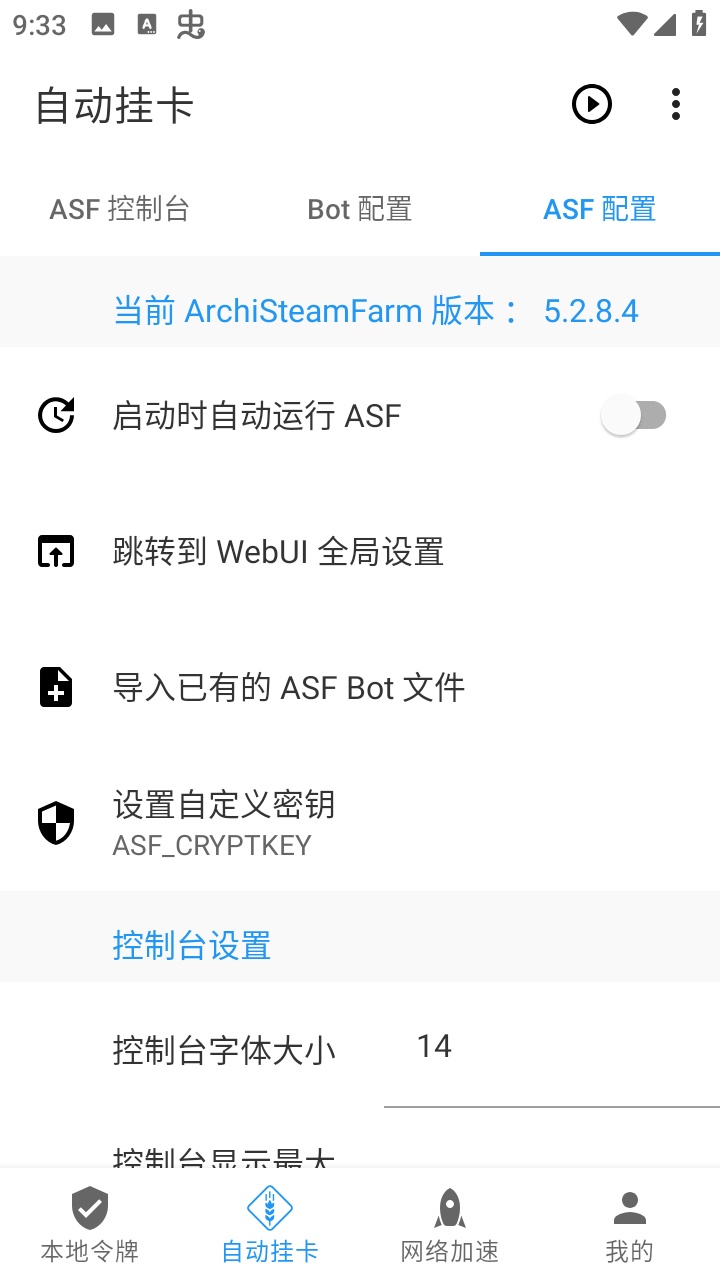Switch to the ASF 控制台 tab

[120, 210]
